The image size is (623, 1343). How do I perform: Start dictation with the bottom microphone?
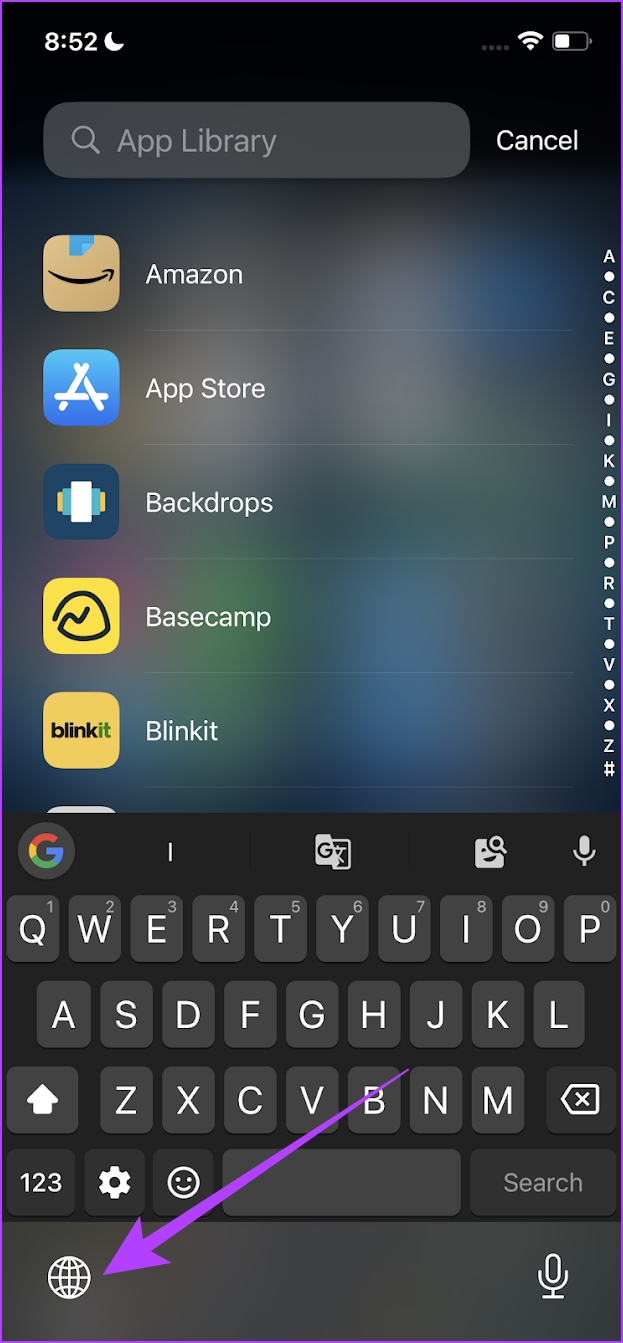pyautogui.click(x=552, y=1276)
